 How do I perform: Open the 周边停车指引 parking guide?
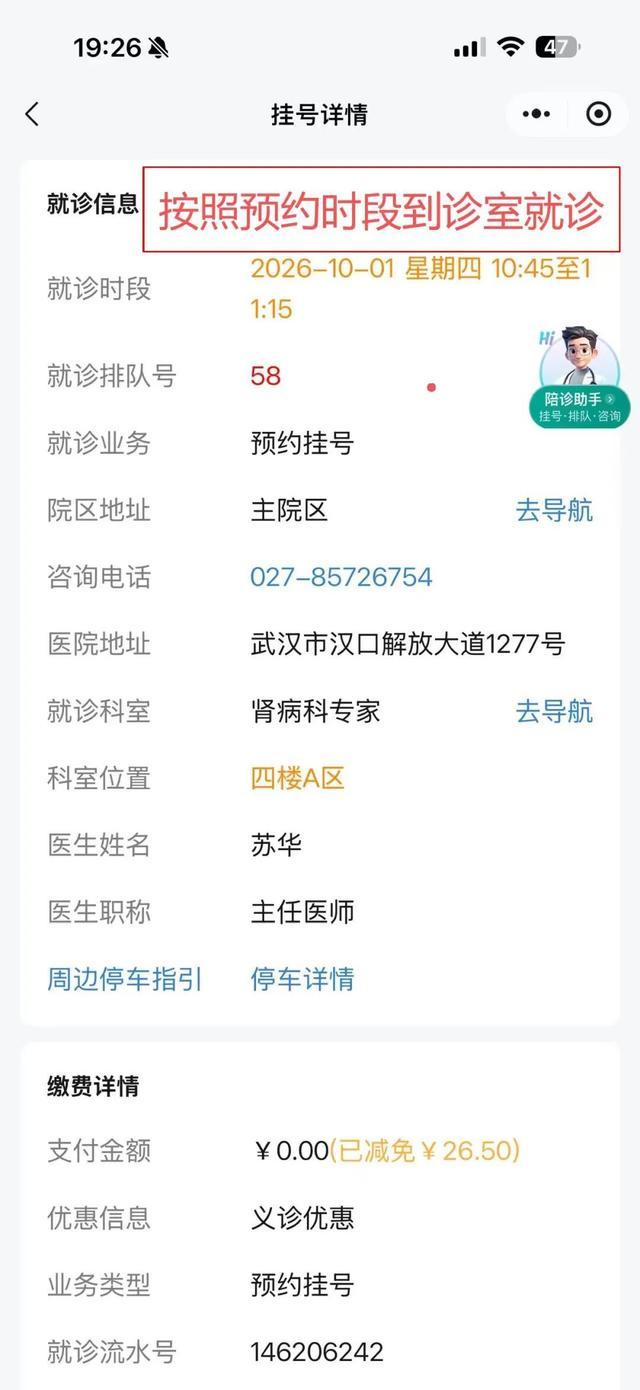click(125, 979)
